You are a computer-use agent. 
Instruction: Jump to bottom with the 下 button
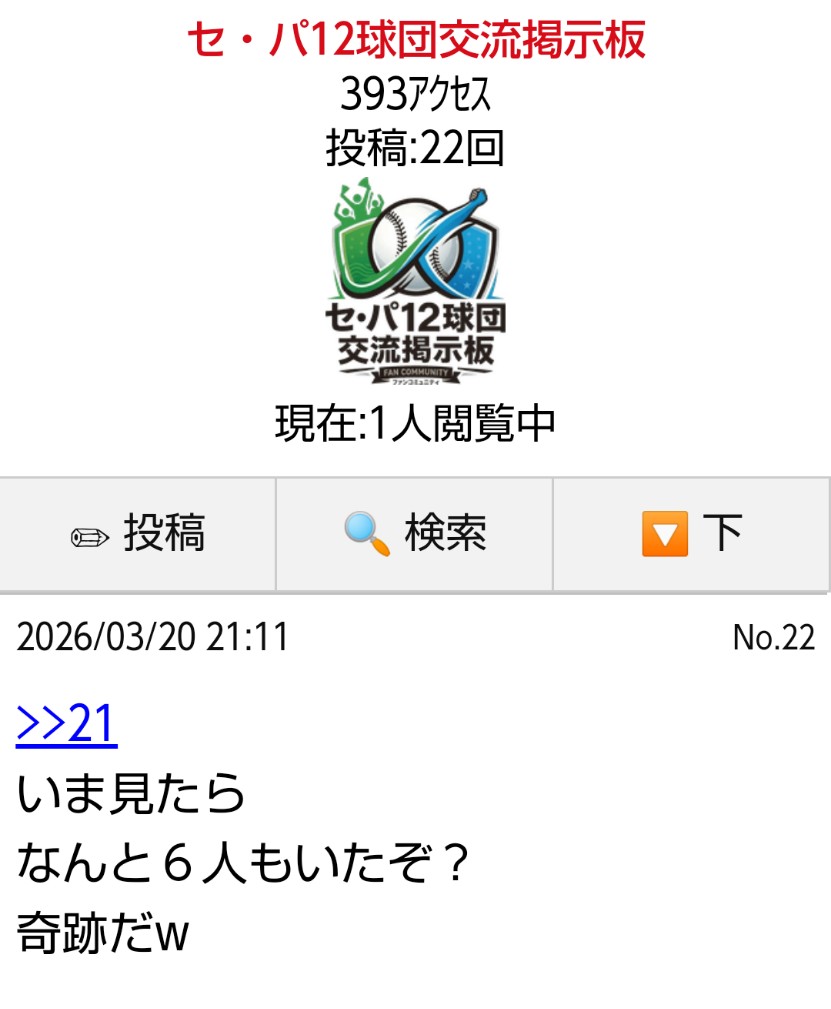(691, 534)
